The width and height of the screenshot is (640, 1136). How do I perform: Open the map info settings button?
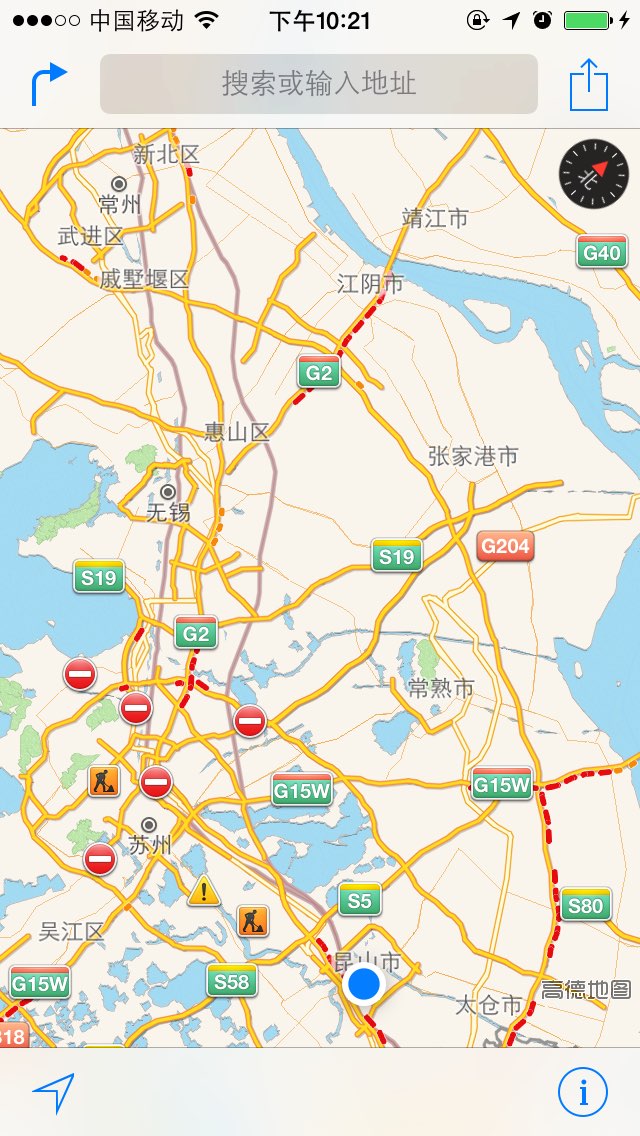(x=583, y=1092)
